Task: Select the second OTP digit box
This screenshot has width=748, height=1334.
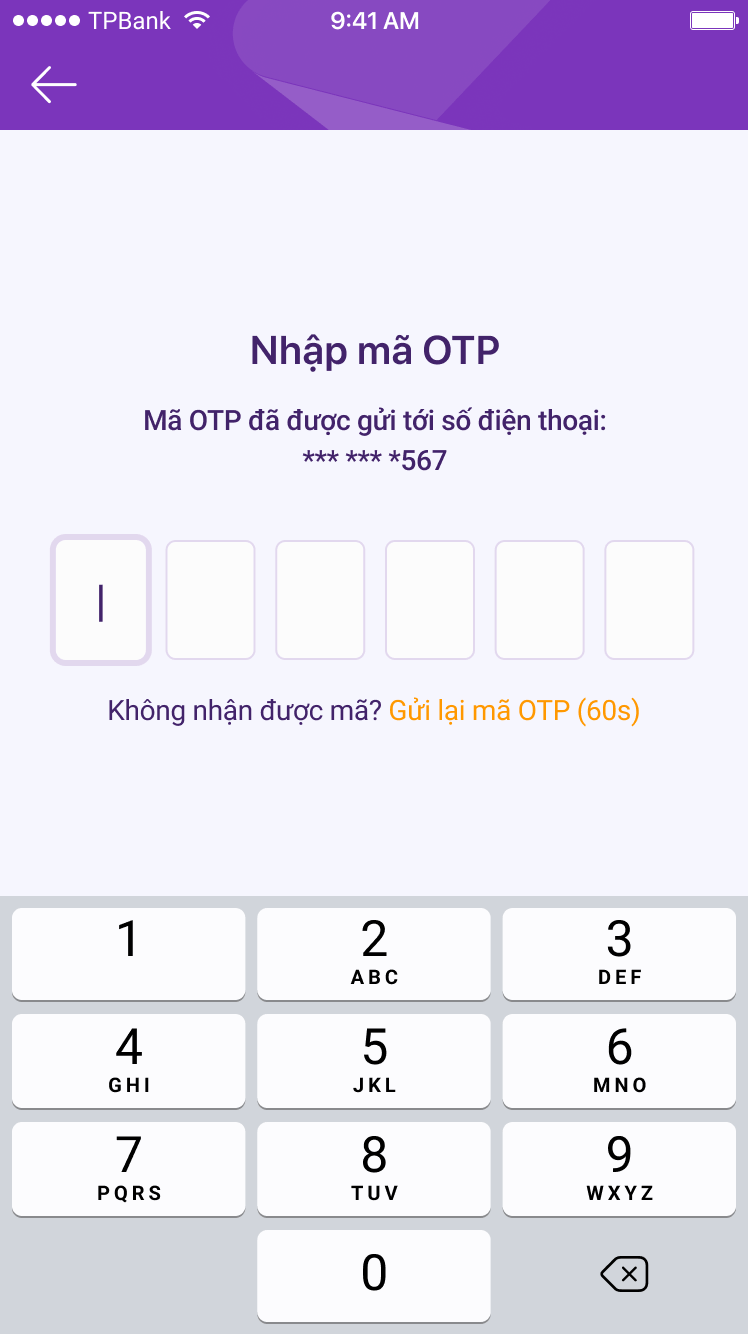Action: [210, 600]
